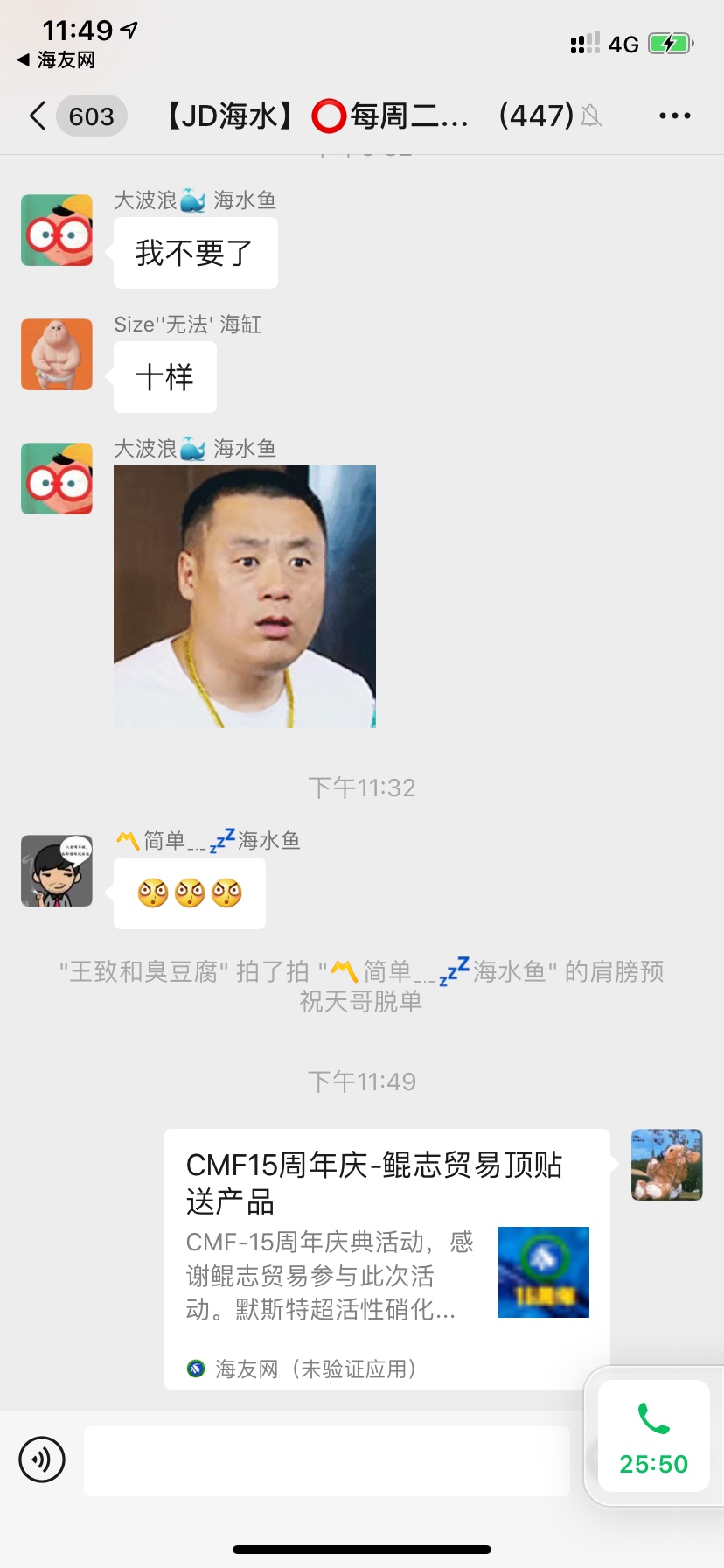Return to the 海友网 app
Viewport: 724px width, 1568px height.
coord(56,59)
